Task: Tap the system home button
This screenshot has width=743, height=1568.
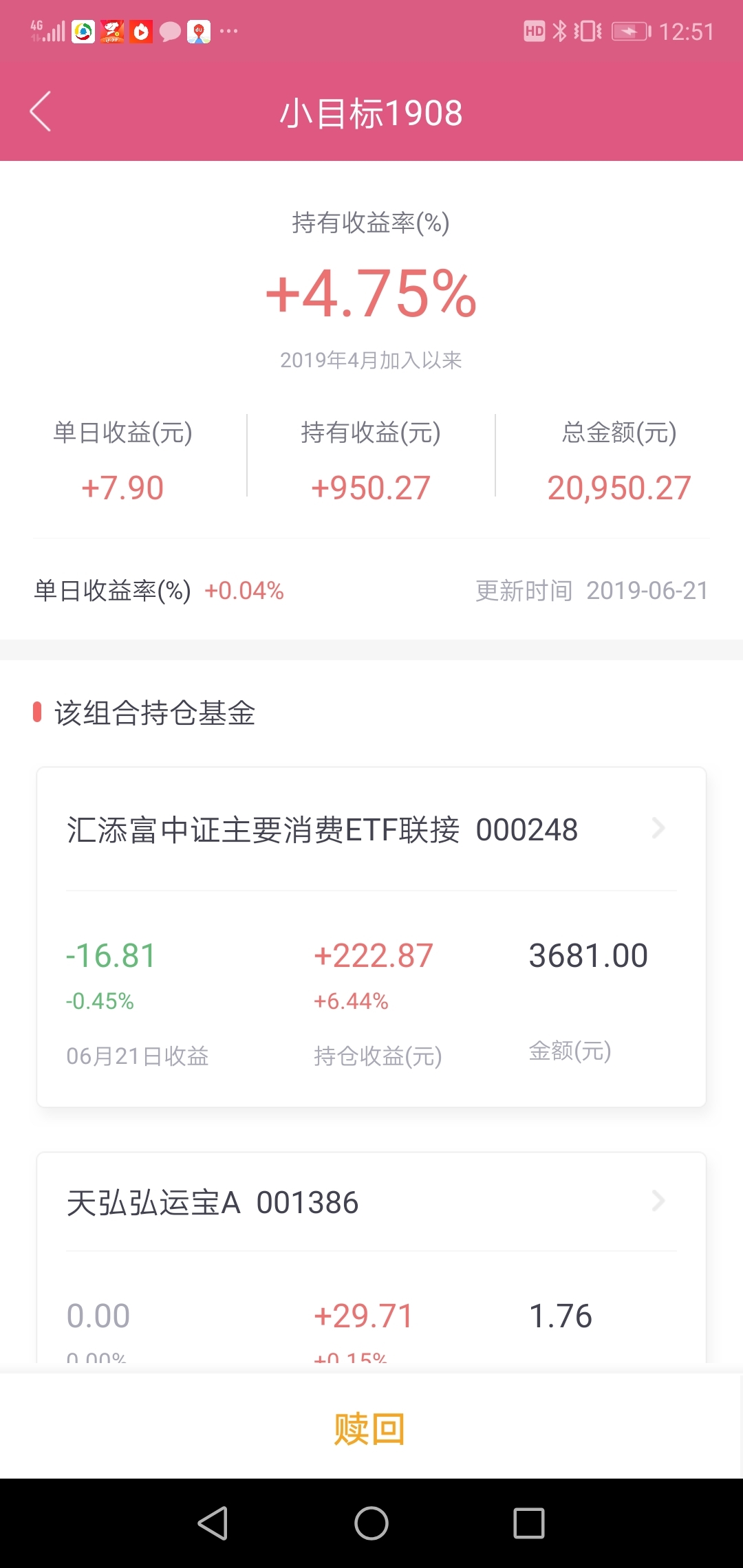Action: [371, 1523]
